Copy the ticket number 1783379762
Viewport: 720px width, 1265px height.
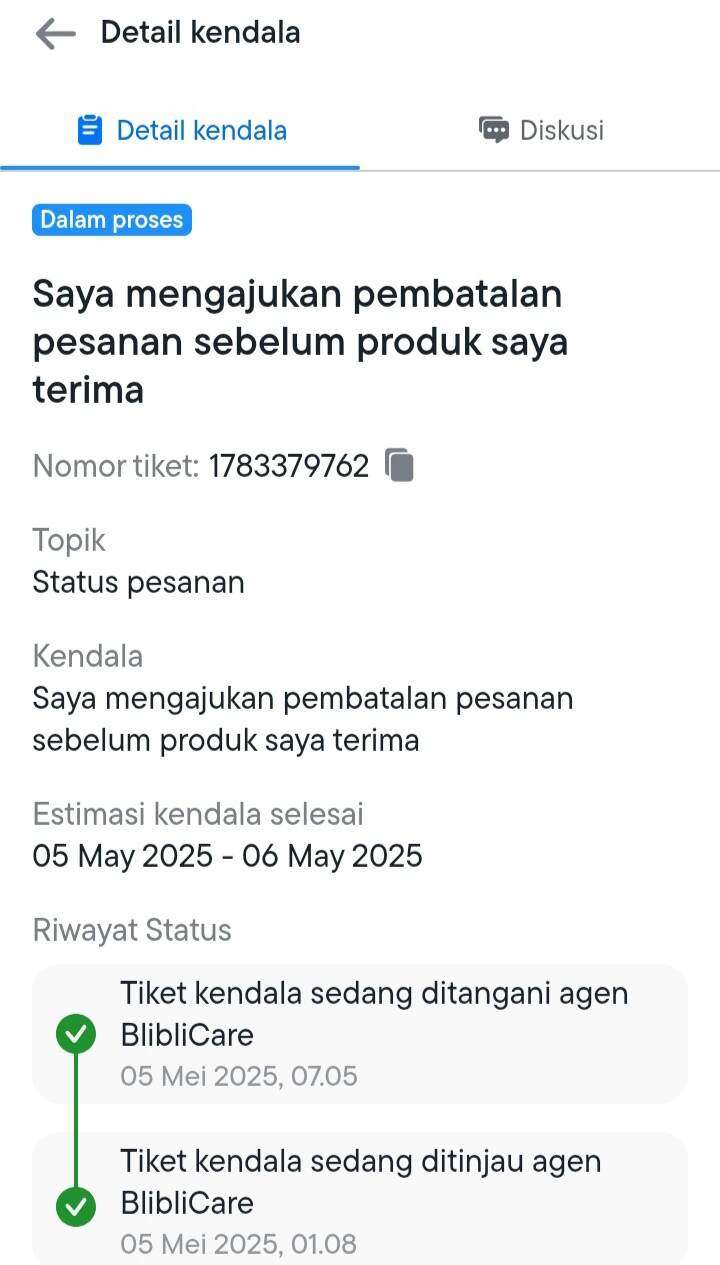click(400, 465)
